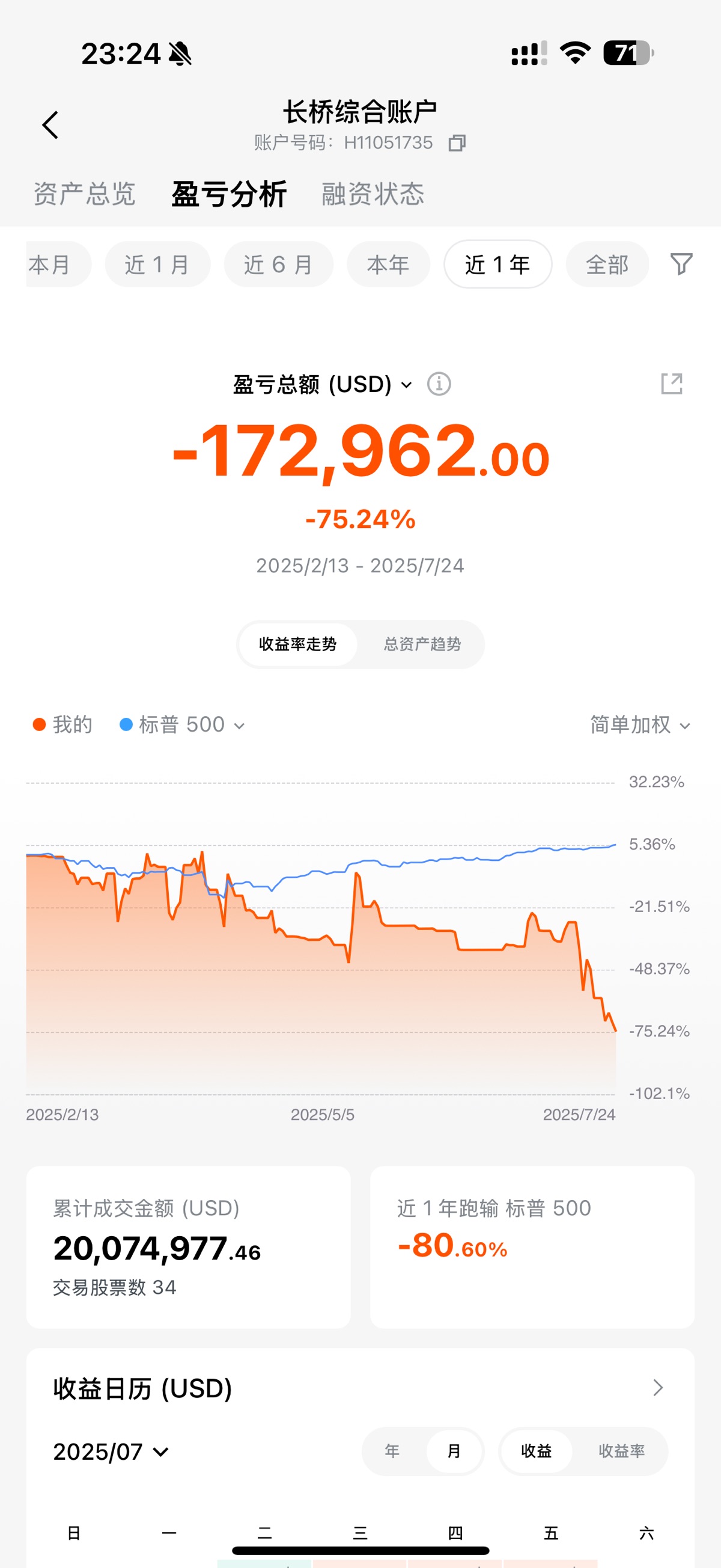The width and height of the screenshot is (721, 1568).
Task: Open the 收益日历 (USD) details
Action: tap(657, 1388)
